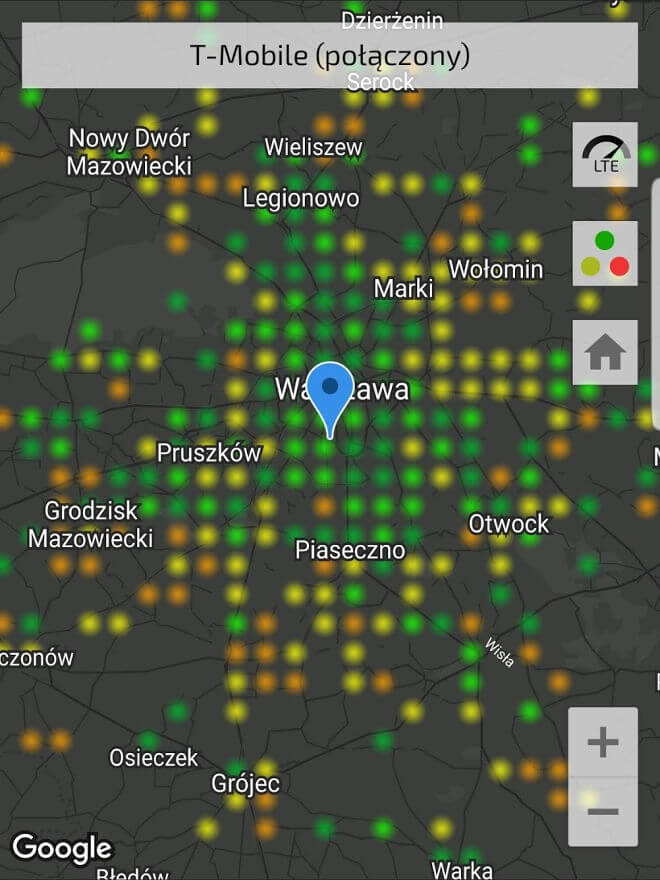
Task: Zoom in with the plus button
Action: click(603, 743)
